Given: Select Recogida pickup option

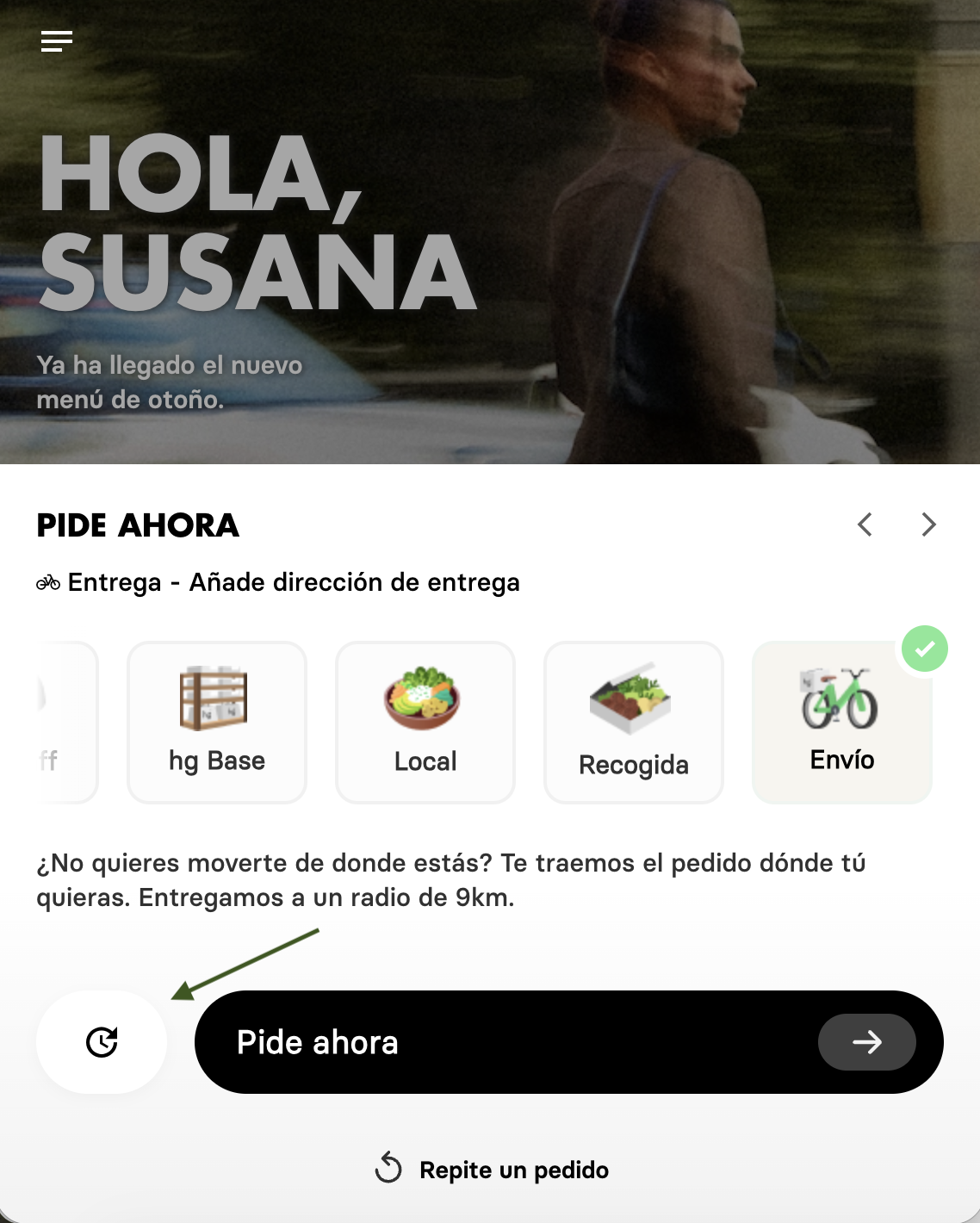Looking at the screenshot, I should [x=634, y=723].
